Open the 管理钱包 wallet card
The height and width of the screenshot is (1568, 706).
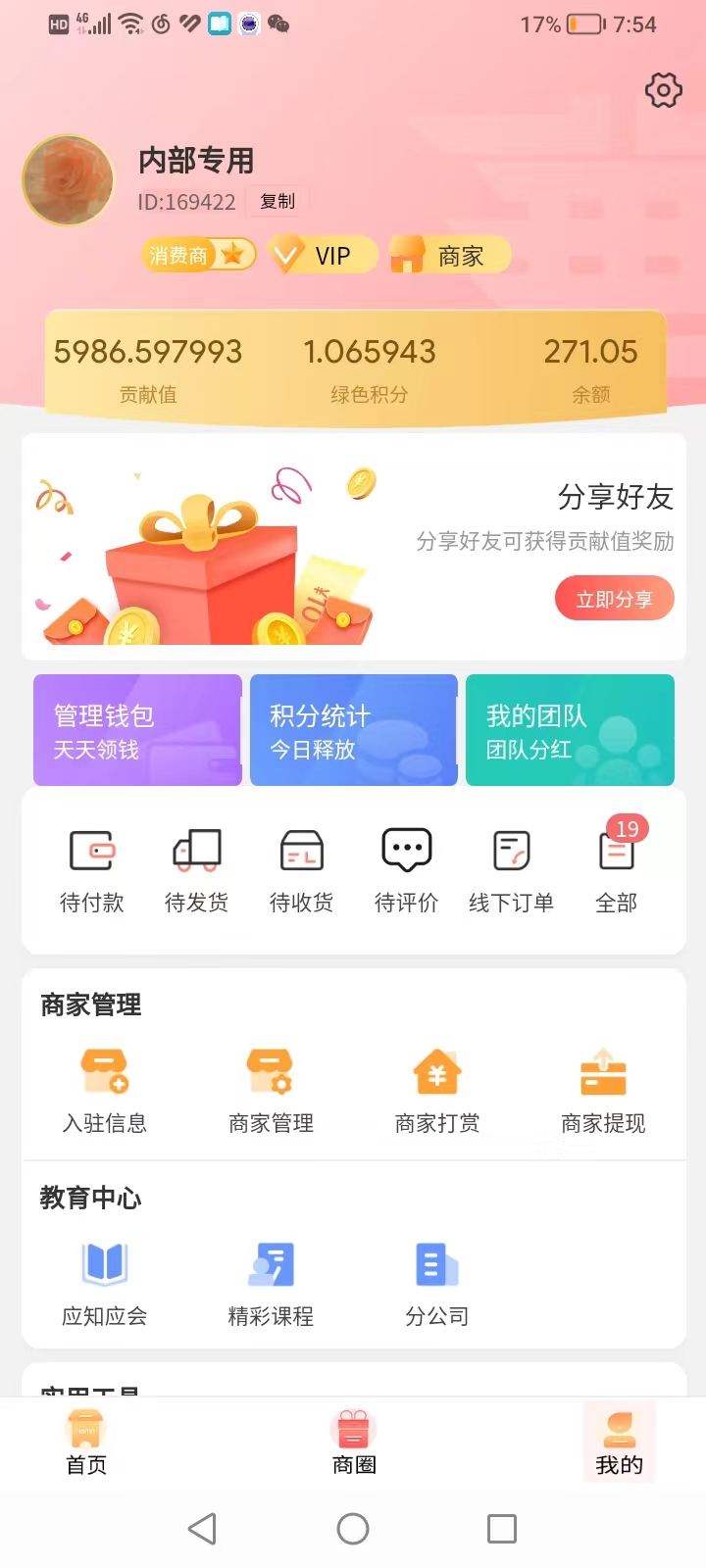coord(137,730)
